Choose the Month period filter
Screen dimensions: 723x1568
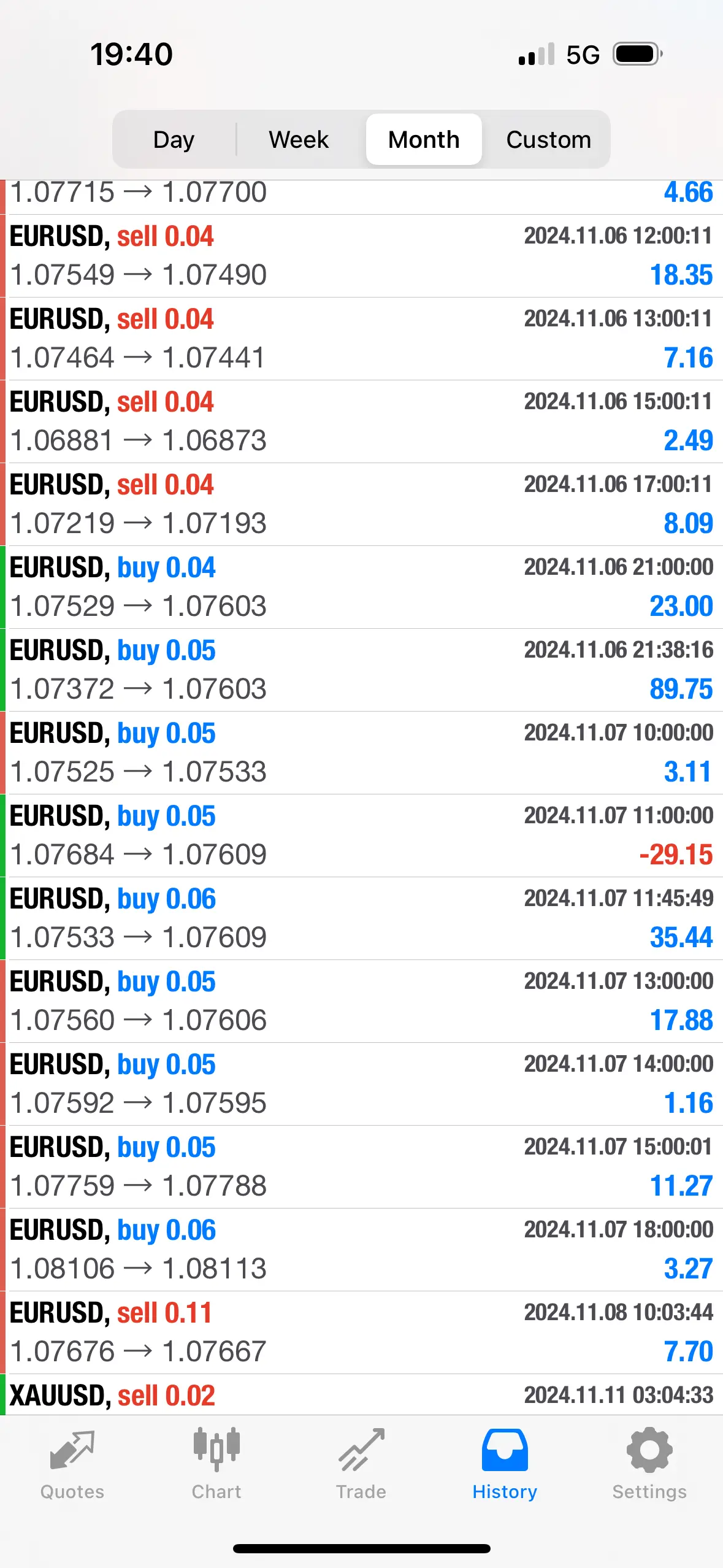pyautogui.click(x=424, y=139)
